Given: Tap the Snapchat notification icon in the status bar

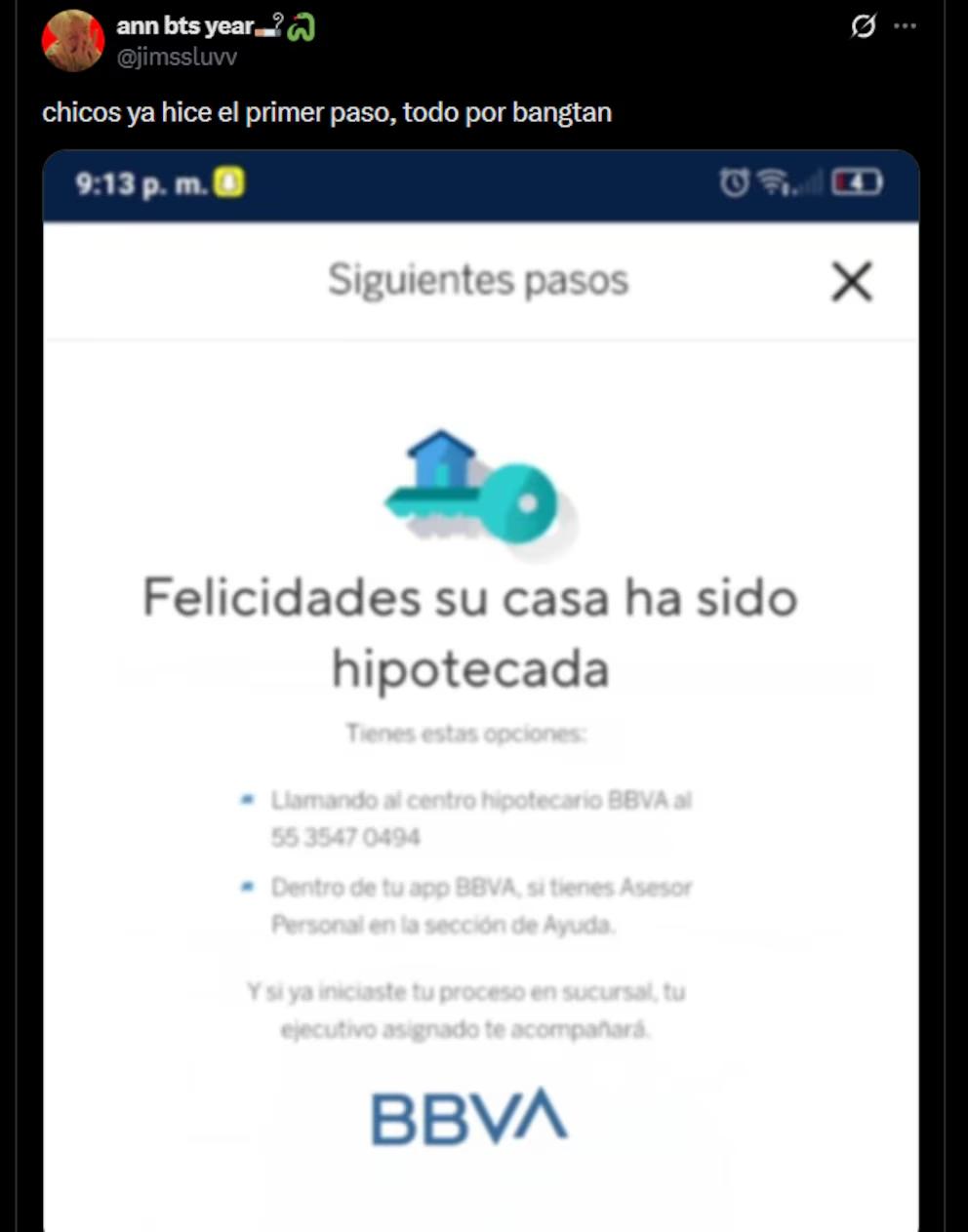Looking at the screenshot, I should [x=226, y=180].
